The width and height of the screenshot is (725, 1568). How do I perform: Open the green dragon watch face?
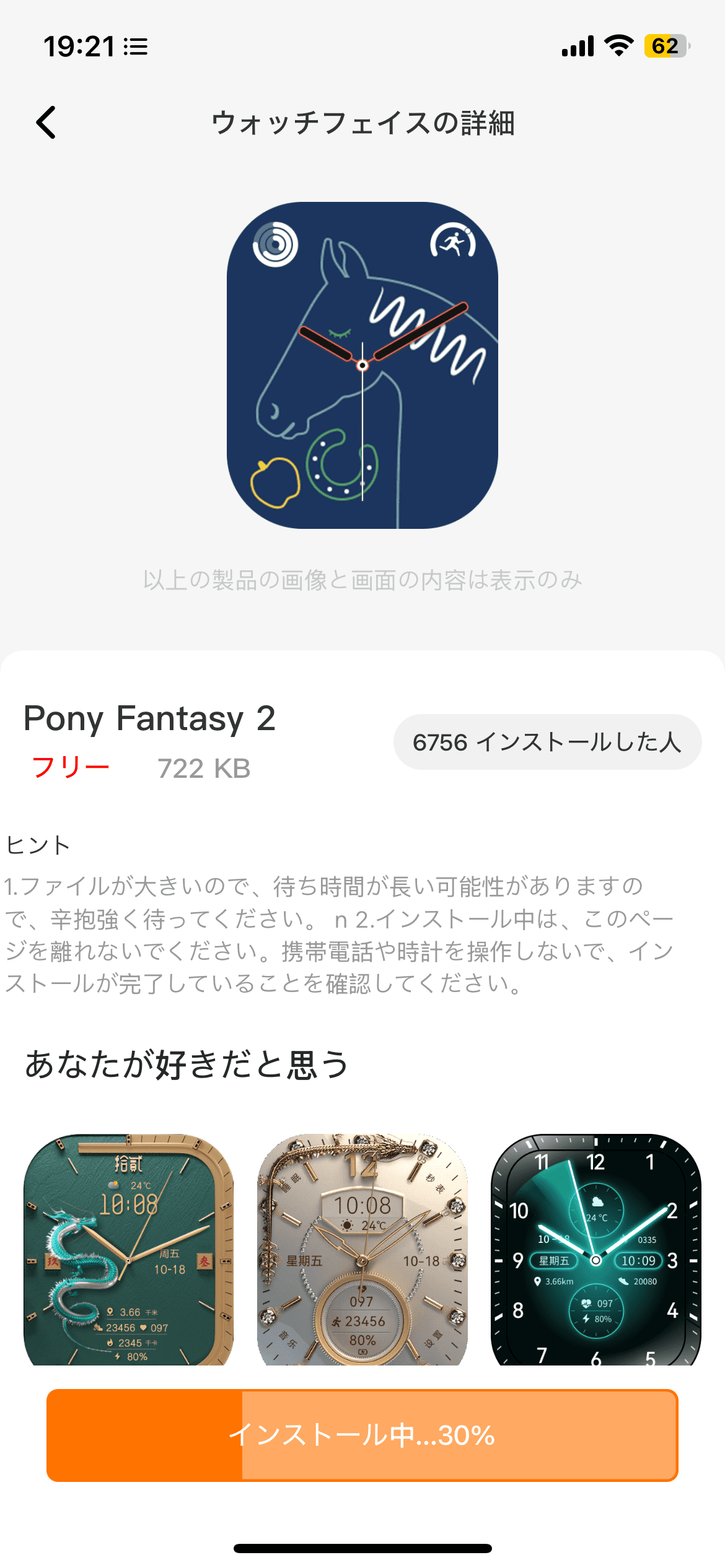click(x=128, y=1249)
